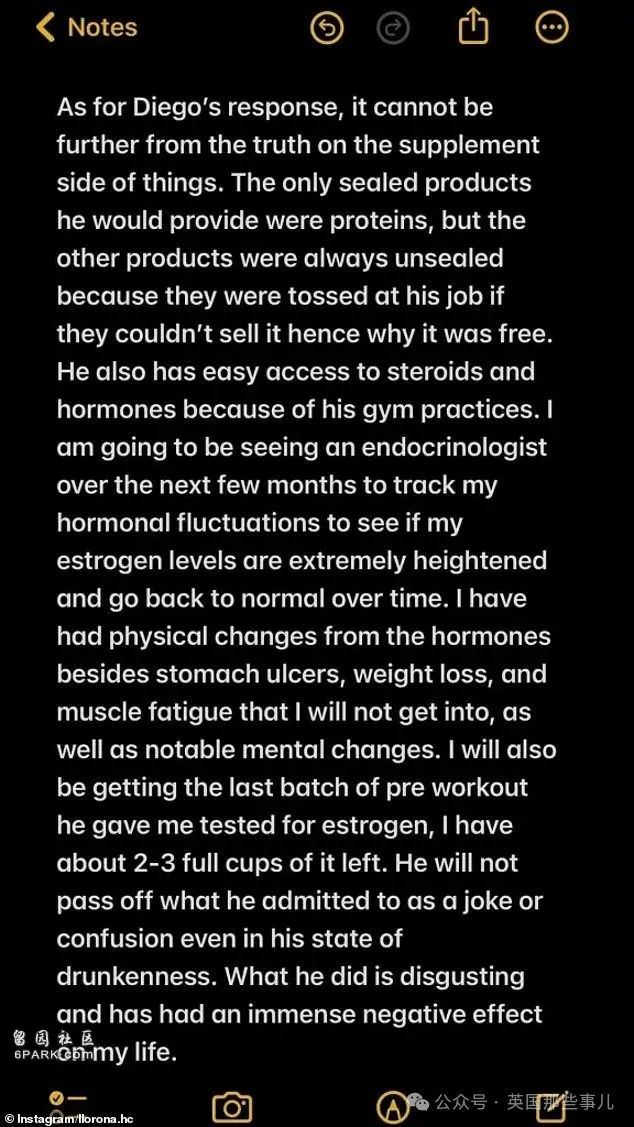Place the cursor in the note text

pos(306,579)
